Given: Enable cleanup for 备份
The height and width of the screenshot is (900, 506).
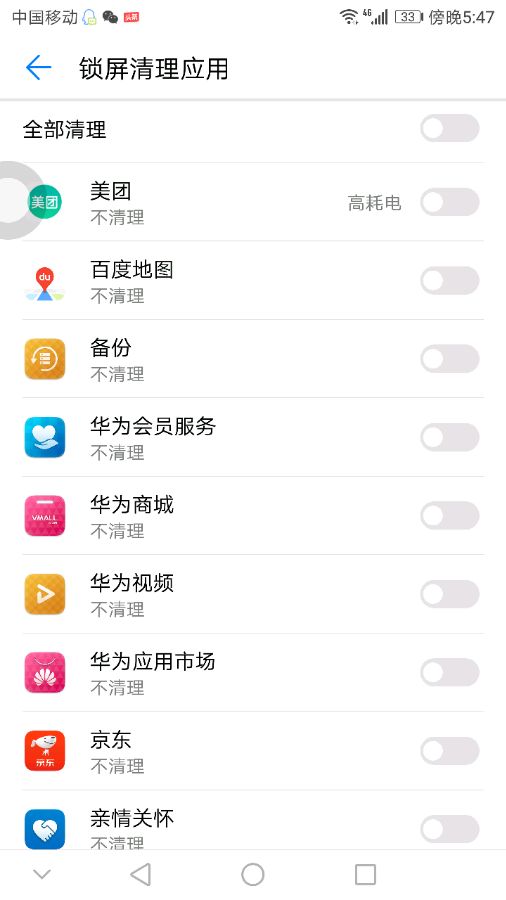Looking at the screenshot, I should 450,359.
